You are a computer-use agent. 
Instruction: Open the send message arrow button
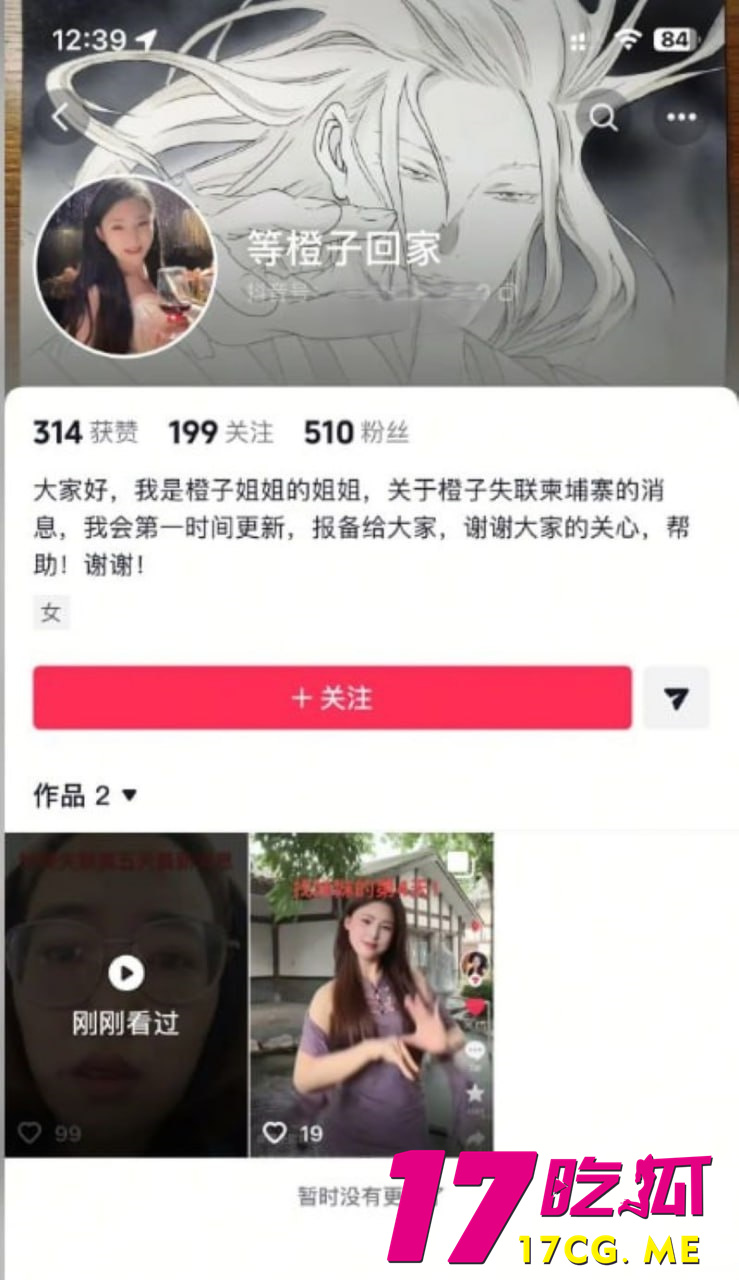[676, 698]
